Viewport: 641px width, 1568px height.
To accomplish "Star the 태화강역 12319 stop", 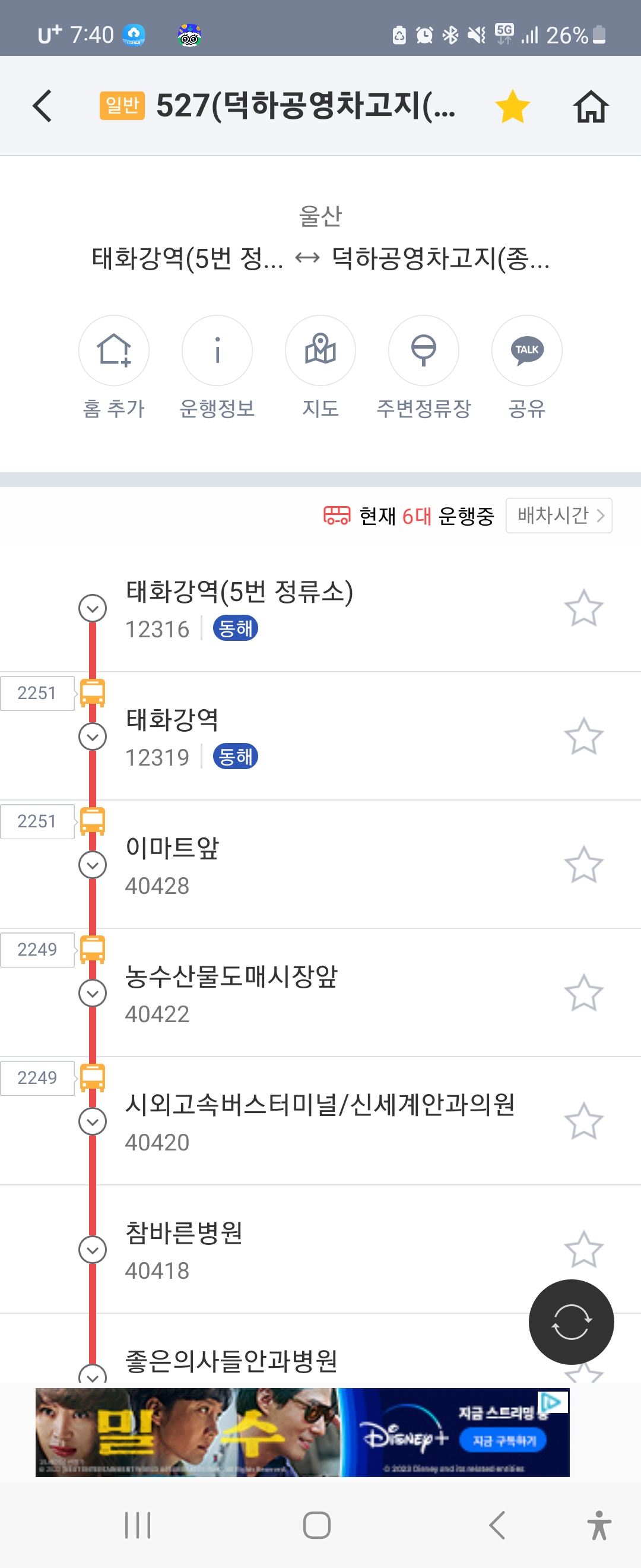I will [583, 736].
